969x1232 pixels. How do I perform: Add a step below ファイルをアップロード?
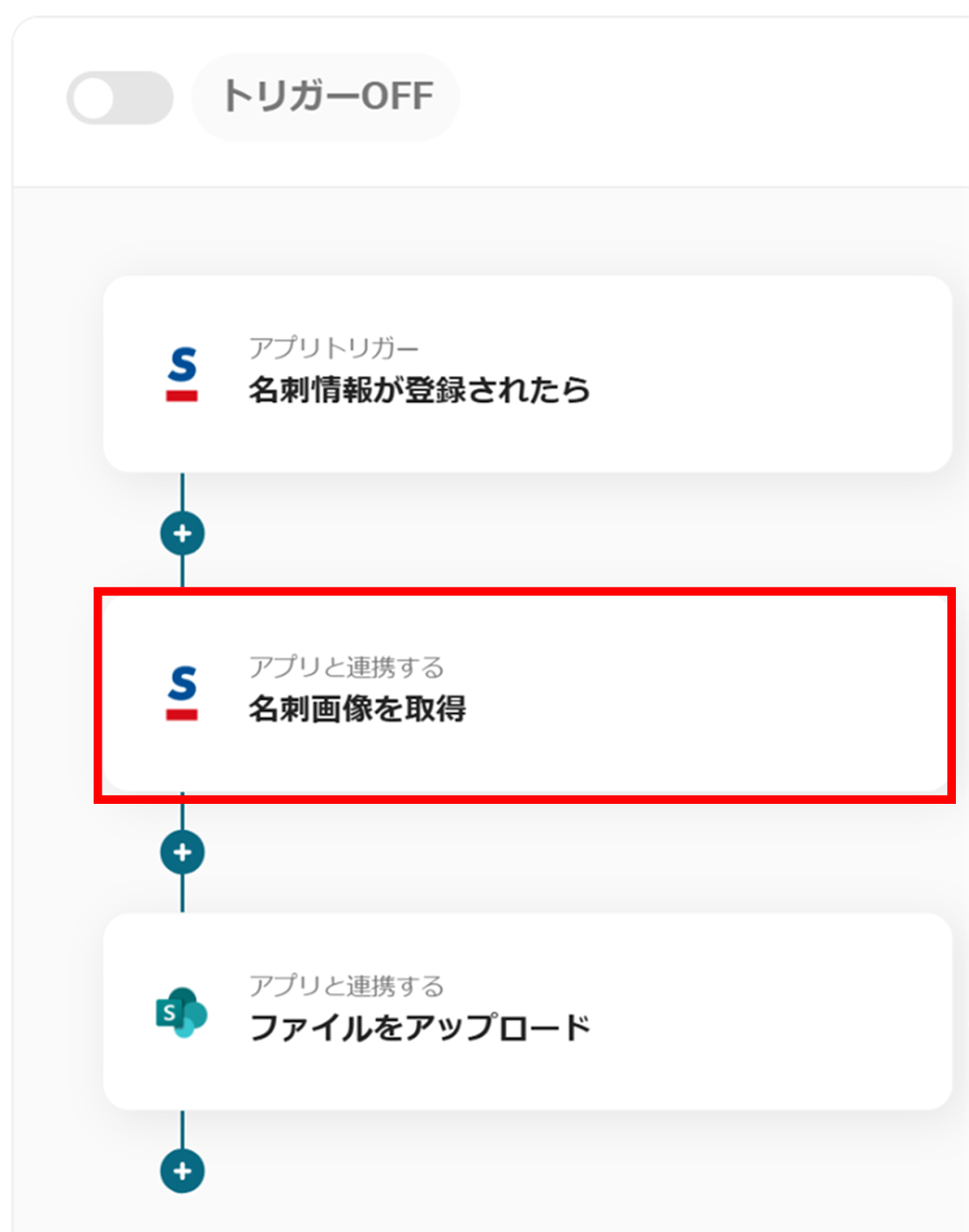pyautogui.click(x=182, y=1171)
